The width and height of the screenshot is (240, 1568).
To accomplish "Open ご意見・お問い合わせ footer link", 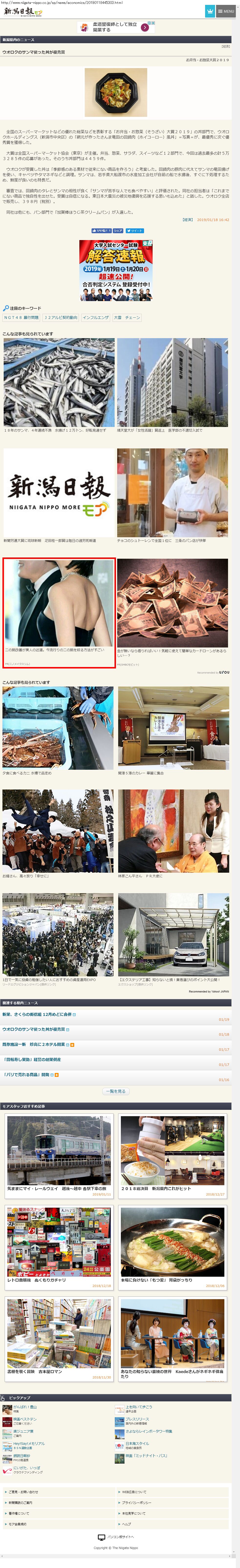I will (24, 1492).
